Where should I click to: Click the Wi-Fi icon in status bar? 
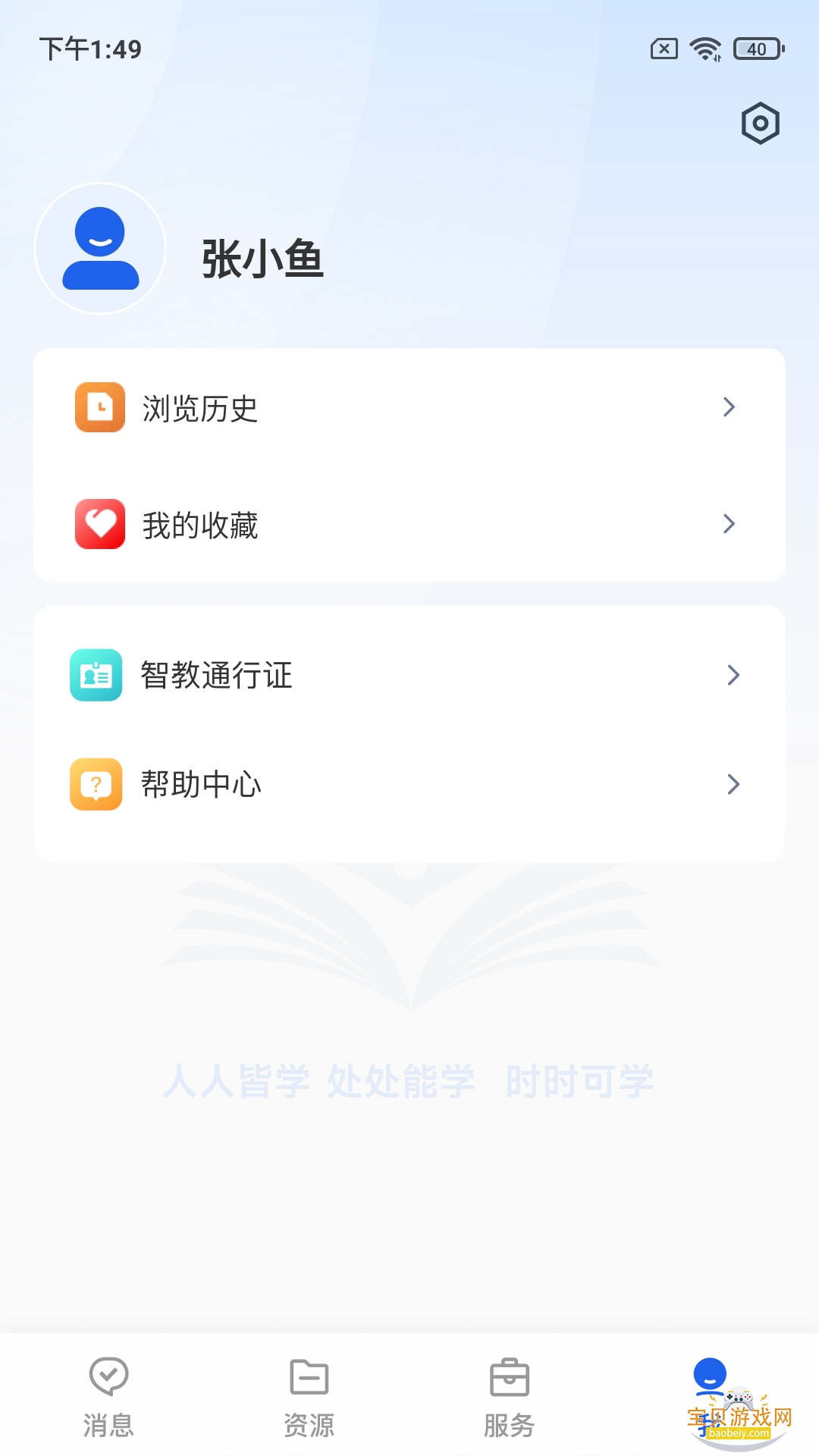tap(705, 48)
